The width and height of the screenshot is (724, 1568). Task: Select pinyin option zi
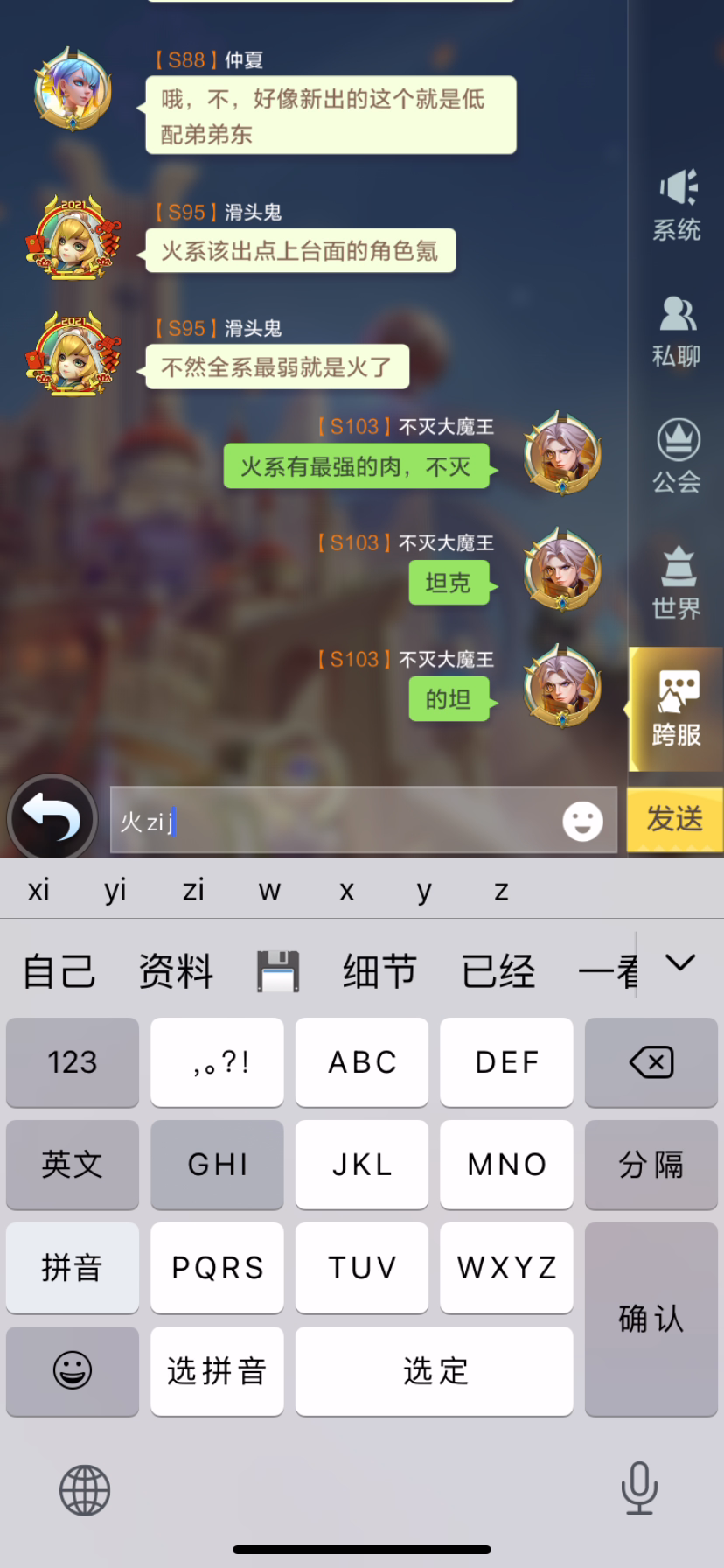tap(192, 890)
